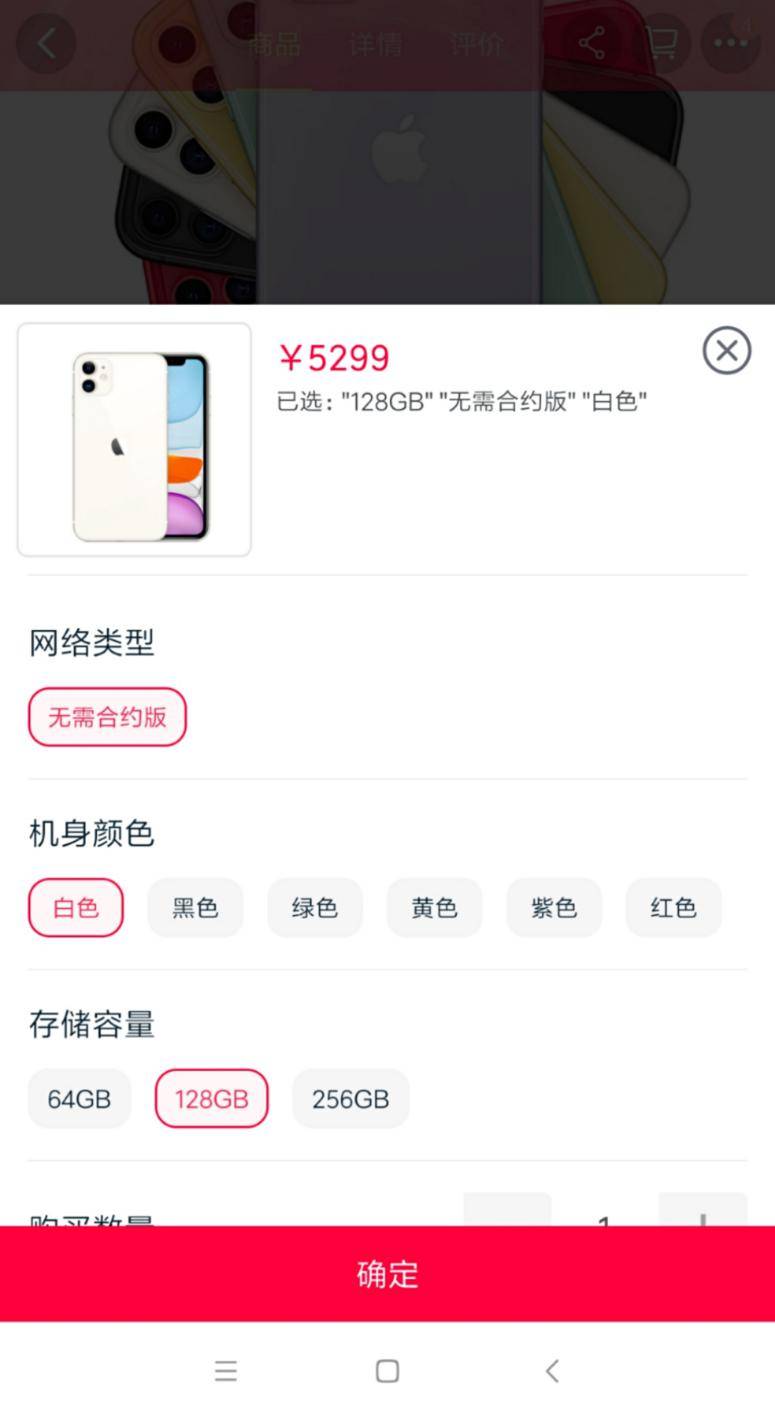Select the 红色 color chip
775x1412 pixels.
click(674, 908)
